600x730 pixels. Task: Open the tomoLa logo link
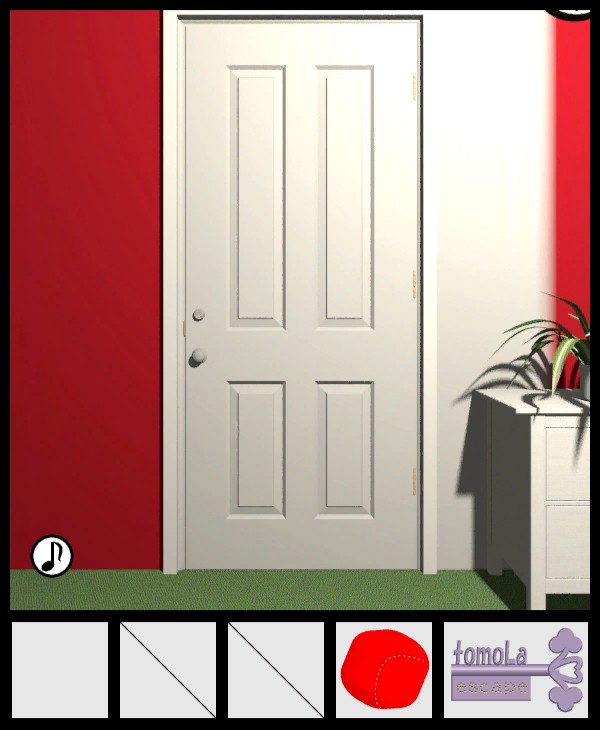click(516, 669)
